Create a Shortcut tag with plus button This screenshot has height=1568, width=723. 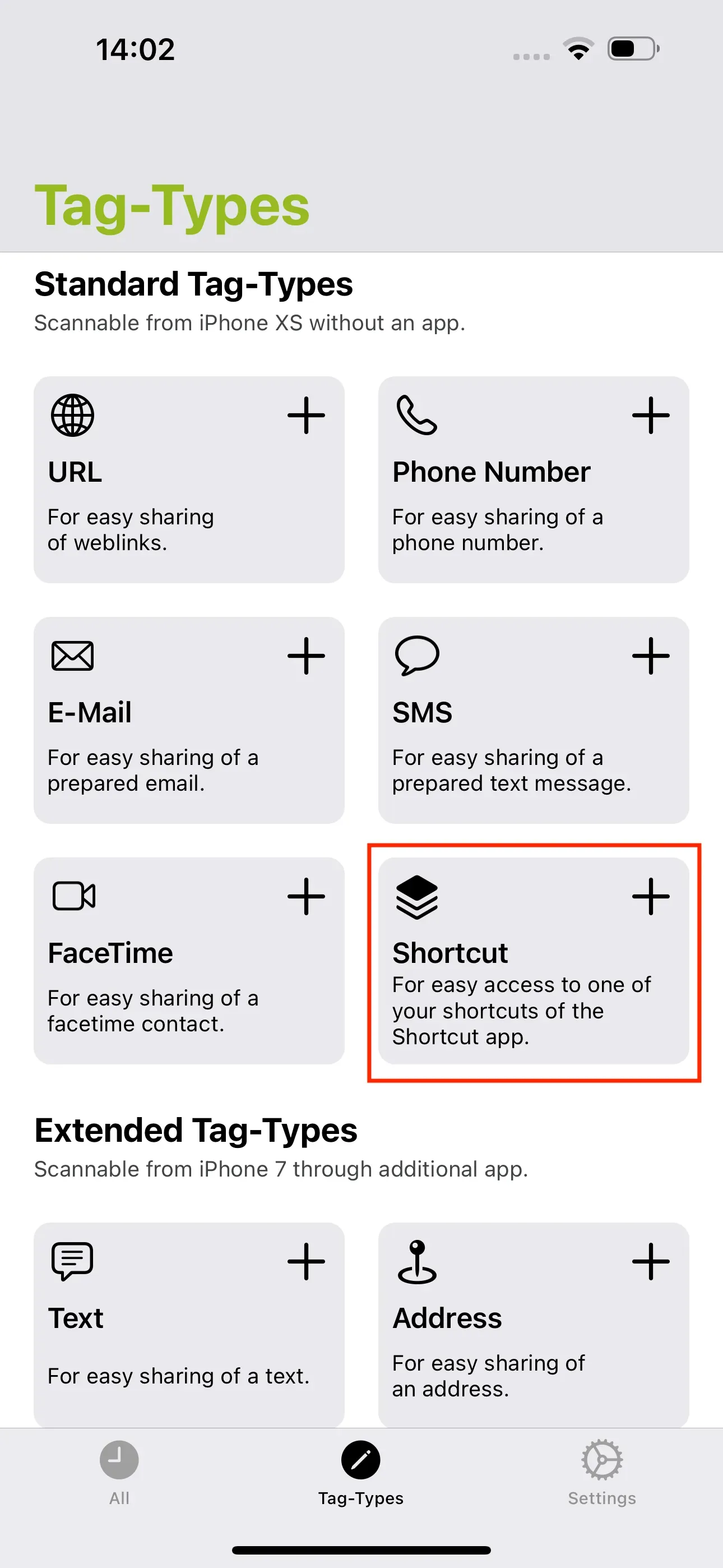[x=650, y=896]
